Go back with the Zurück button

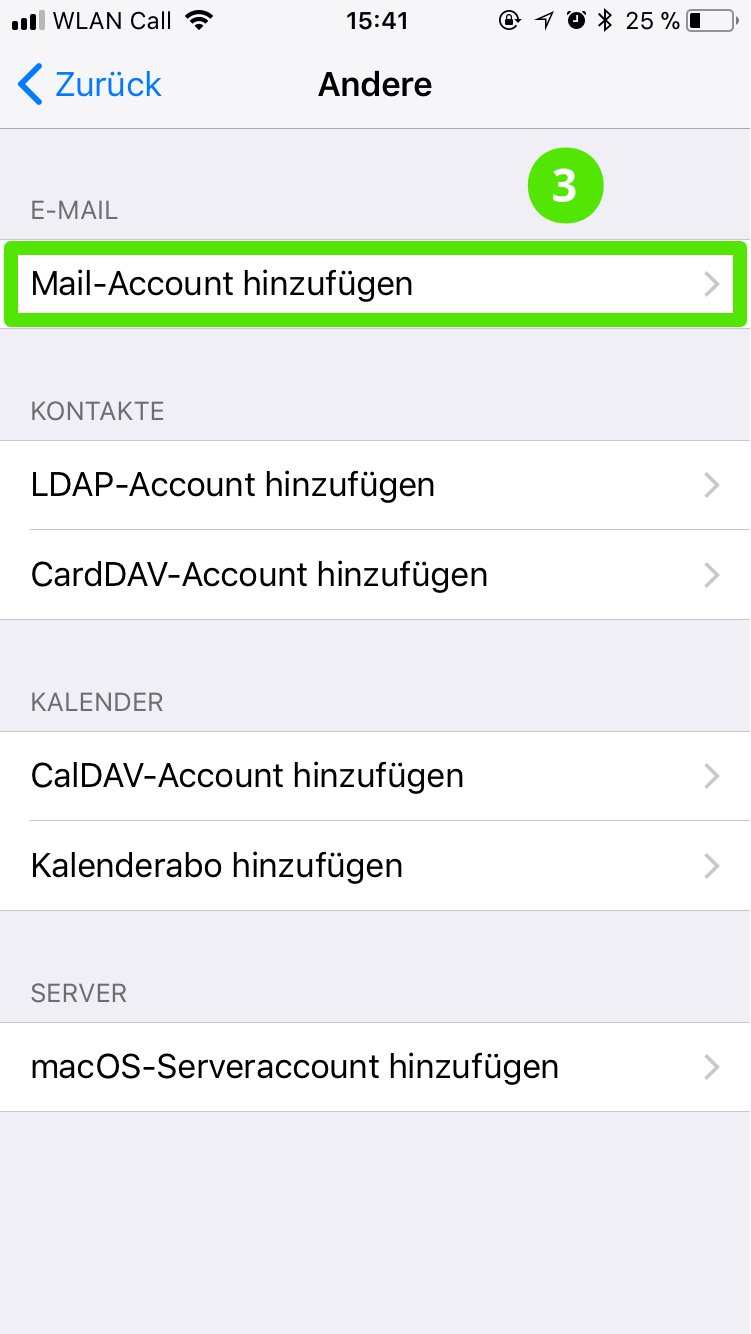tap(90, 85)
